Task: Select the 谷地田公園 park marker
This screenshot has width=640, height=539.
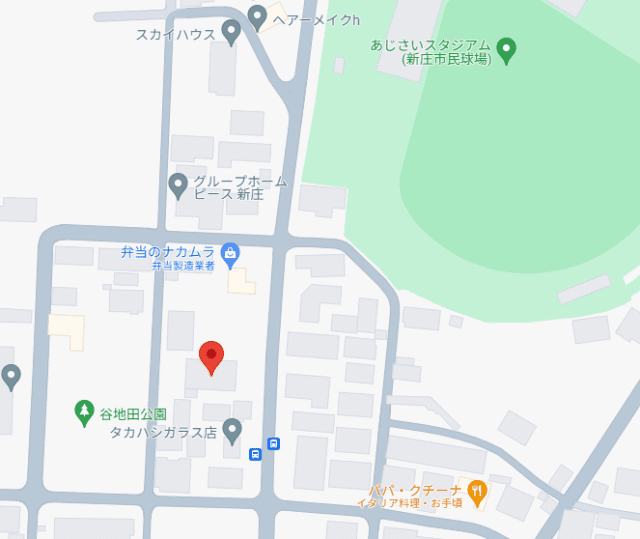Action: [85, 412]
